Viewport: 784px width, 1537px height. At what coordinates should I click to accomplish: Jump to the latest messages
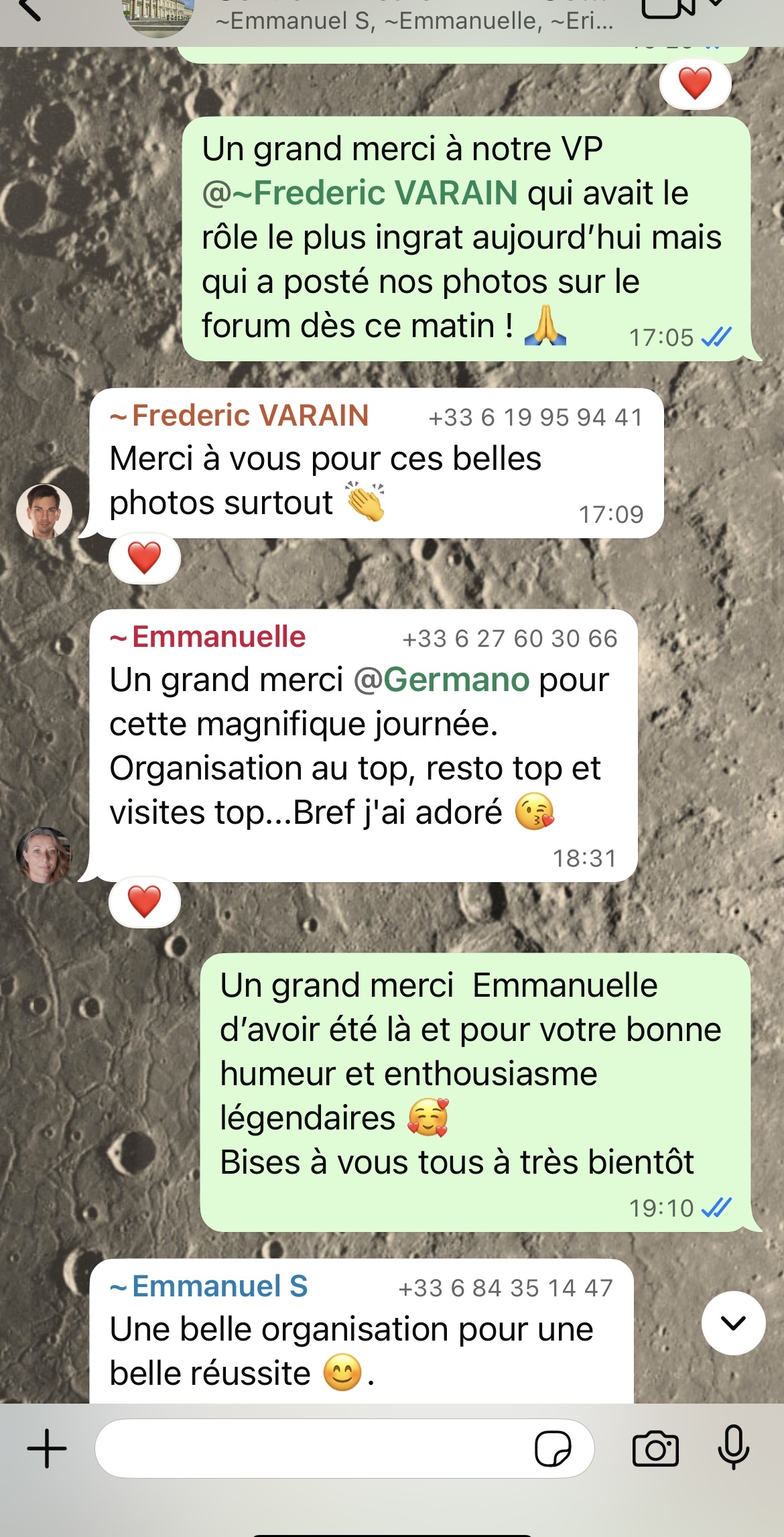point(733,1323)
